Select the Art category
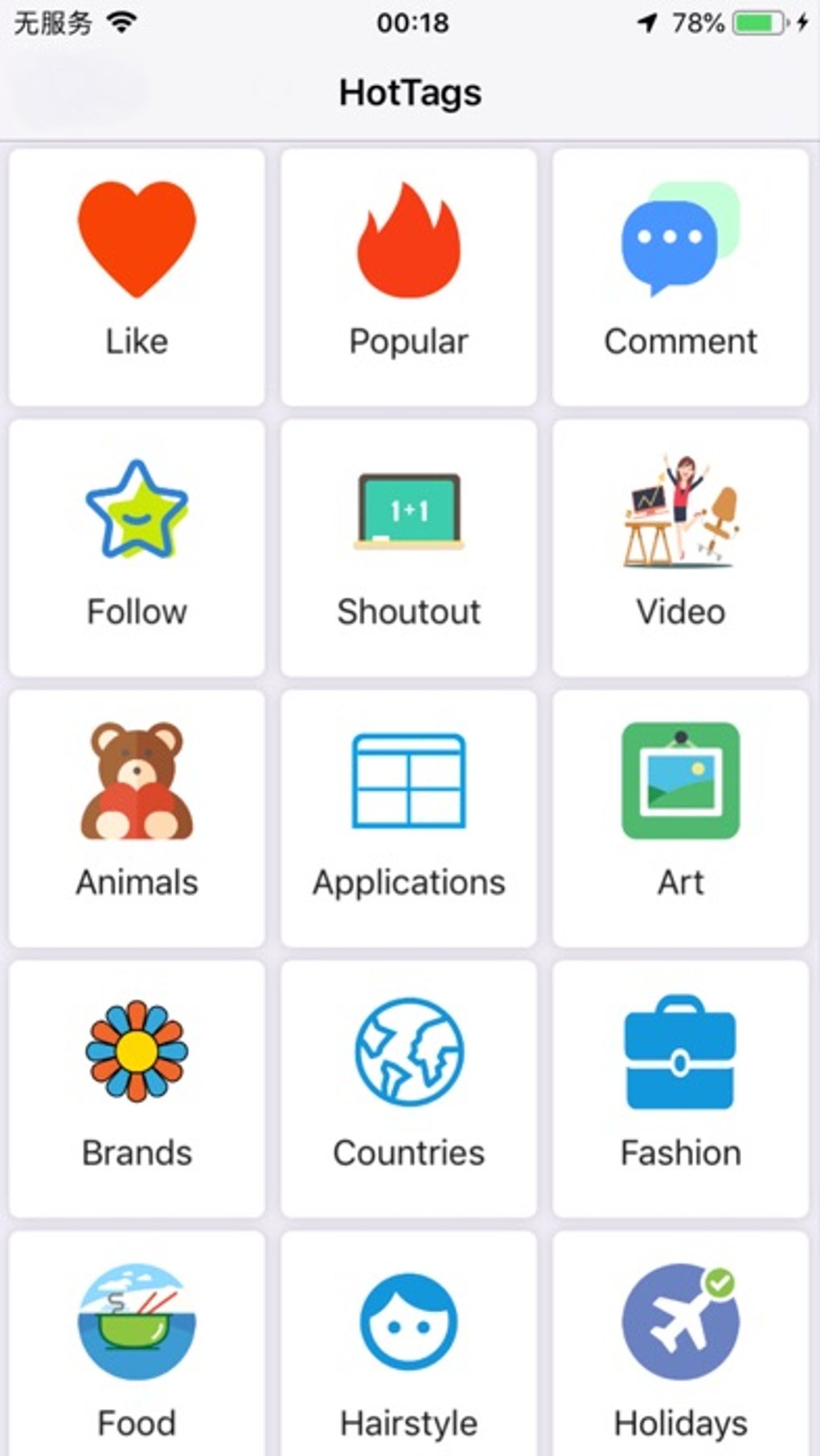The height and width of the screenshot is (1456, 820). tap(680, 818)
